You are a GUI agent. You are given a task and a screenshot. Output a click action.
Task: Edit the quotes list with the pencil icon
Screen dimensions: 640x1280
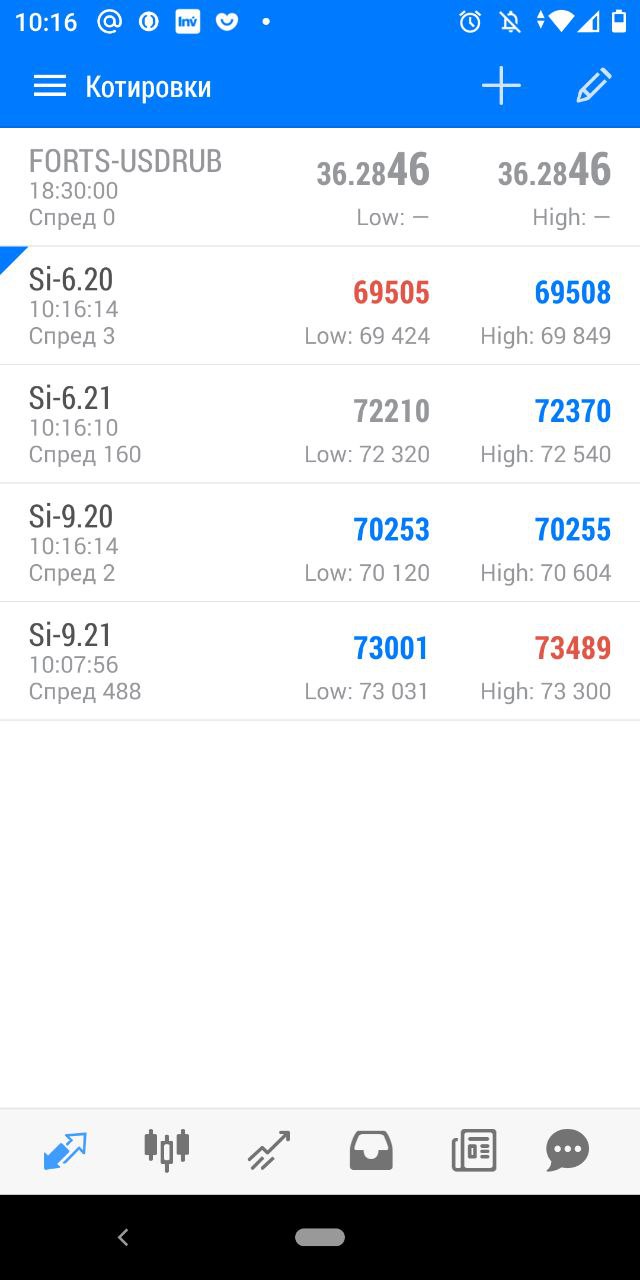[593, 87]
